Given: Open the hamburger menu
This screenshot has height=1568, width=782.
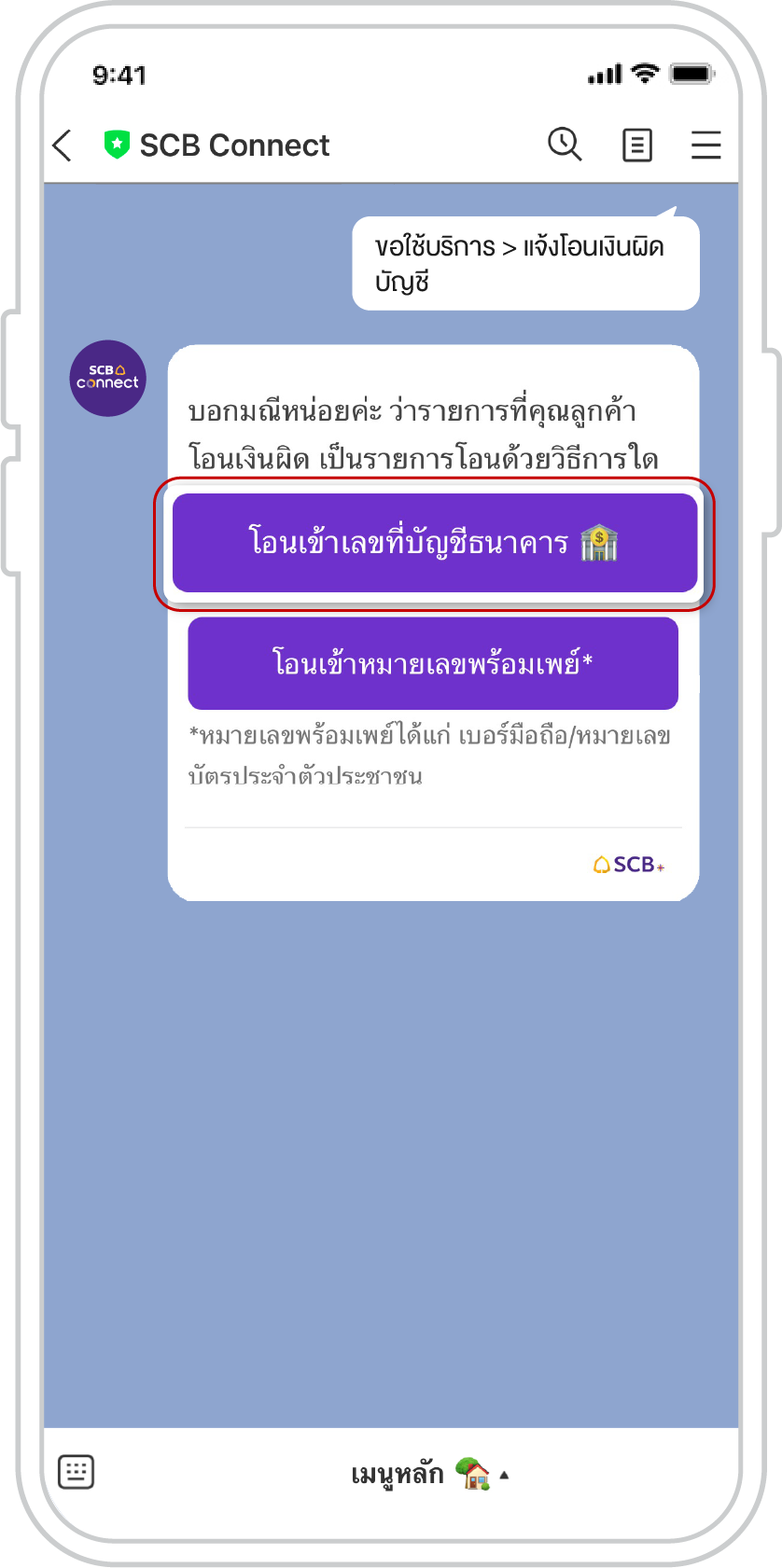Looking at the screenshot, I should coord(705,146).
